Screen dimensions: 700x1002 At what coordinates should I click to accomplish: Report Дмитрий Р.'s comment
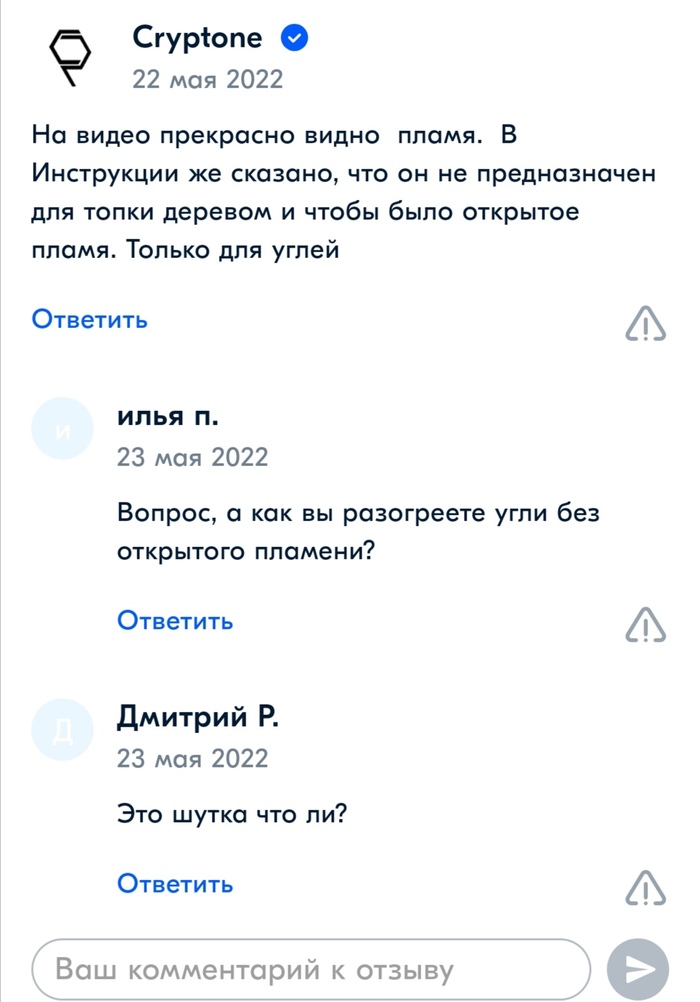click(645, 889)
